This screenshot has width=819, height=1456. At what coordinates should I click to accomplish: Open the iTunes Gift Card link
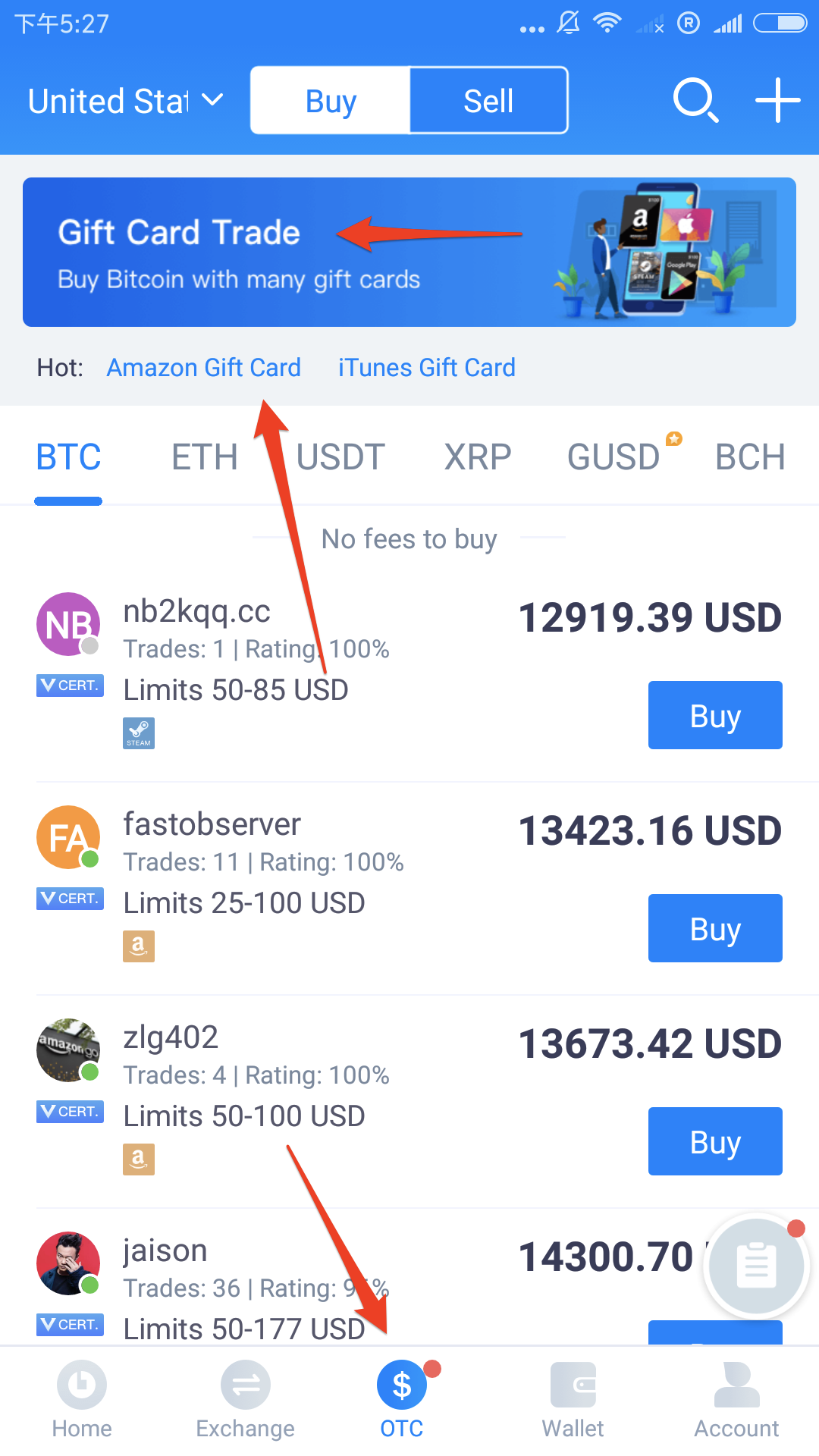click(426, 368)
